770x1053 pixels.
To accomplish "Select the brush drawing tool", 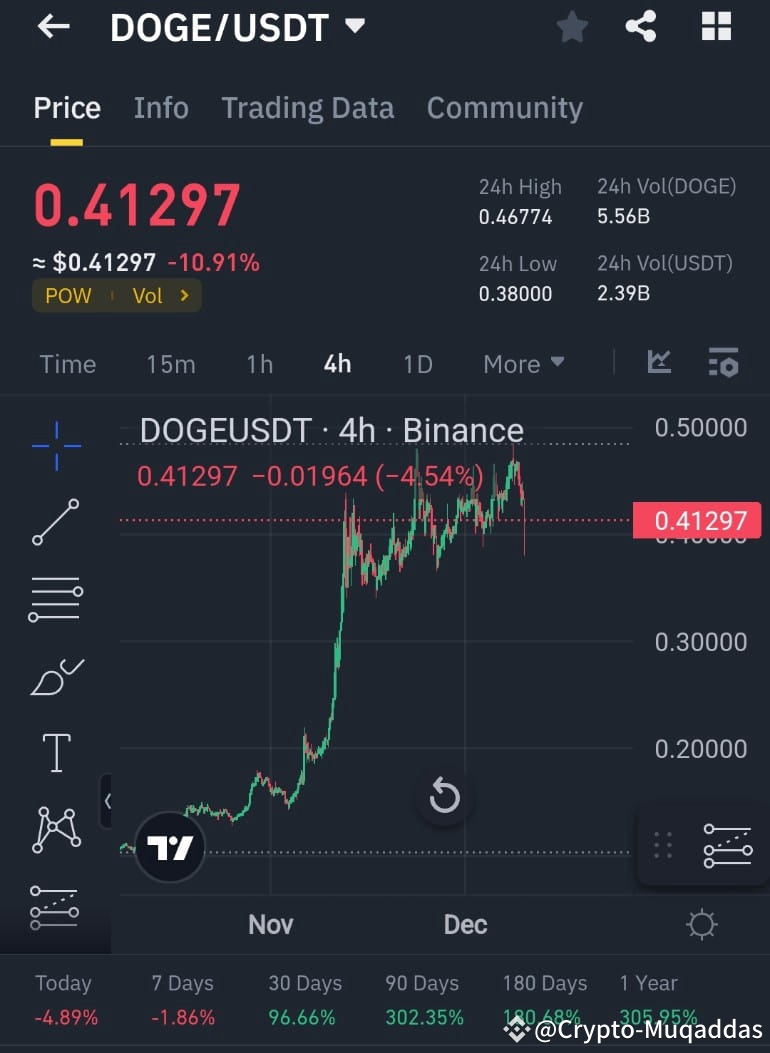I will tap(55, 677).
